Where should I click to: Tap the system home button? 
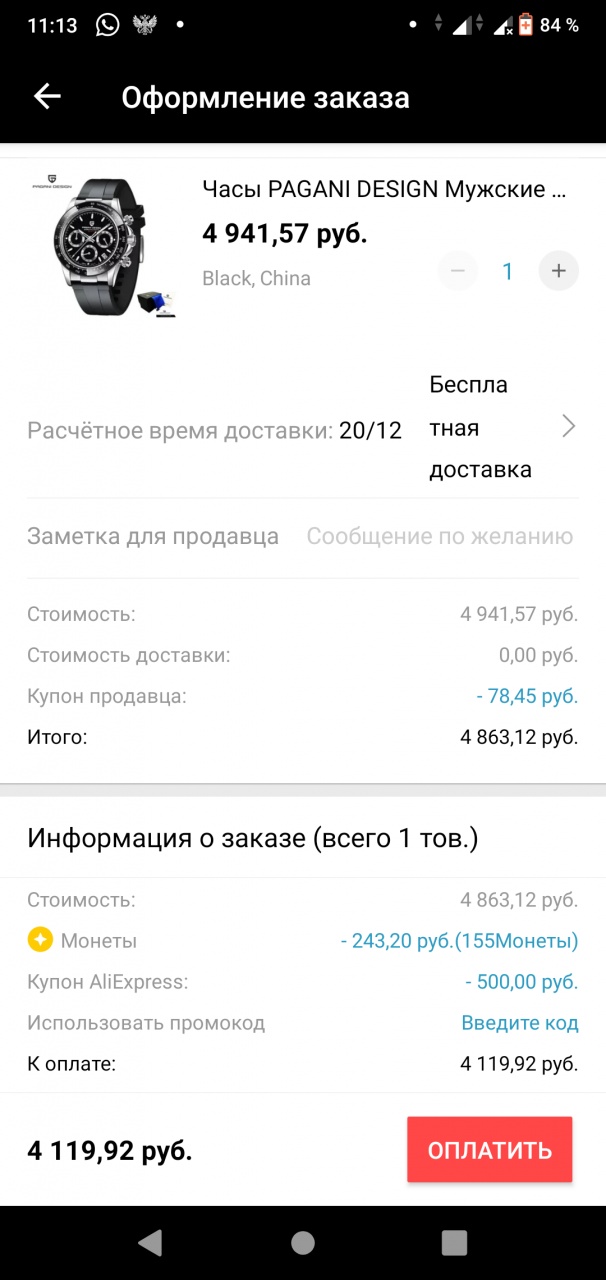tap(303, 1242)
